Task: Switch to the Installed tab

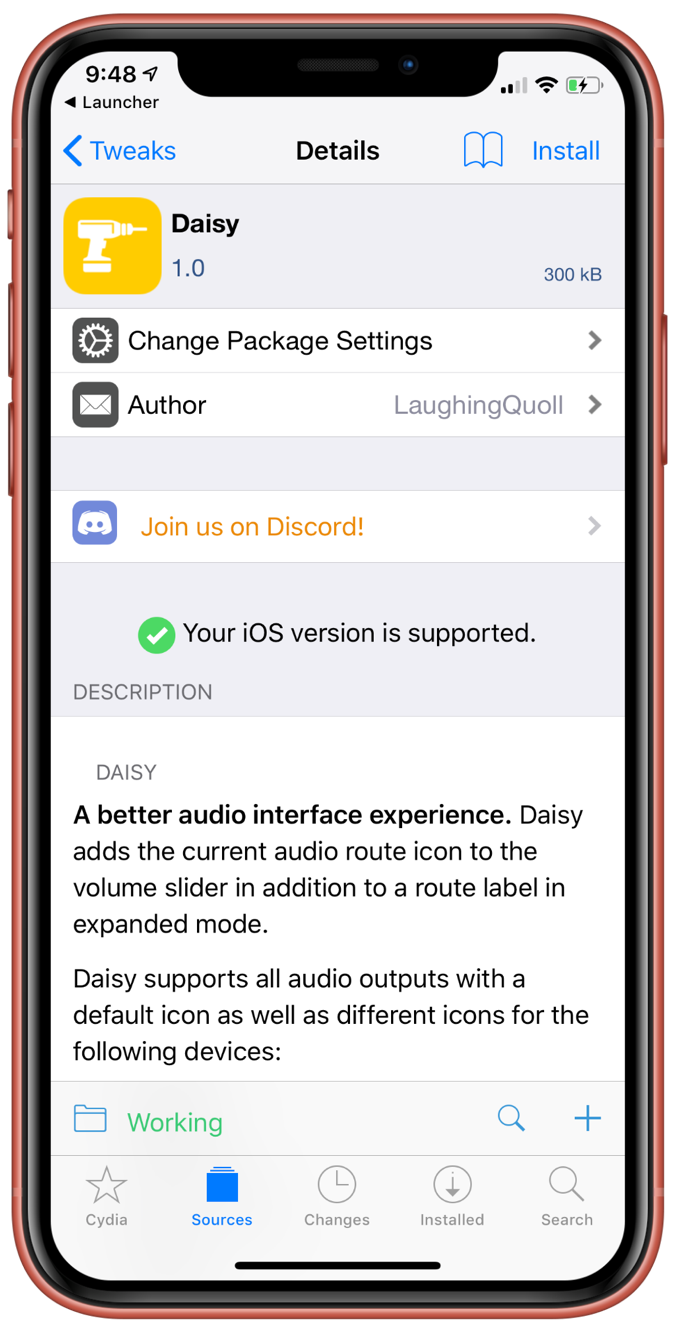Action: pos(452,1197)
